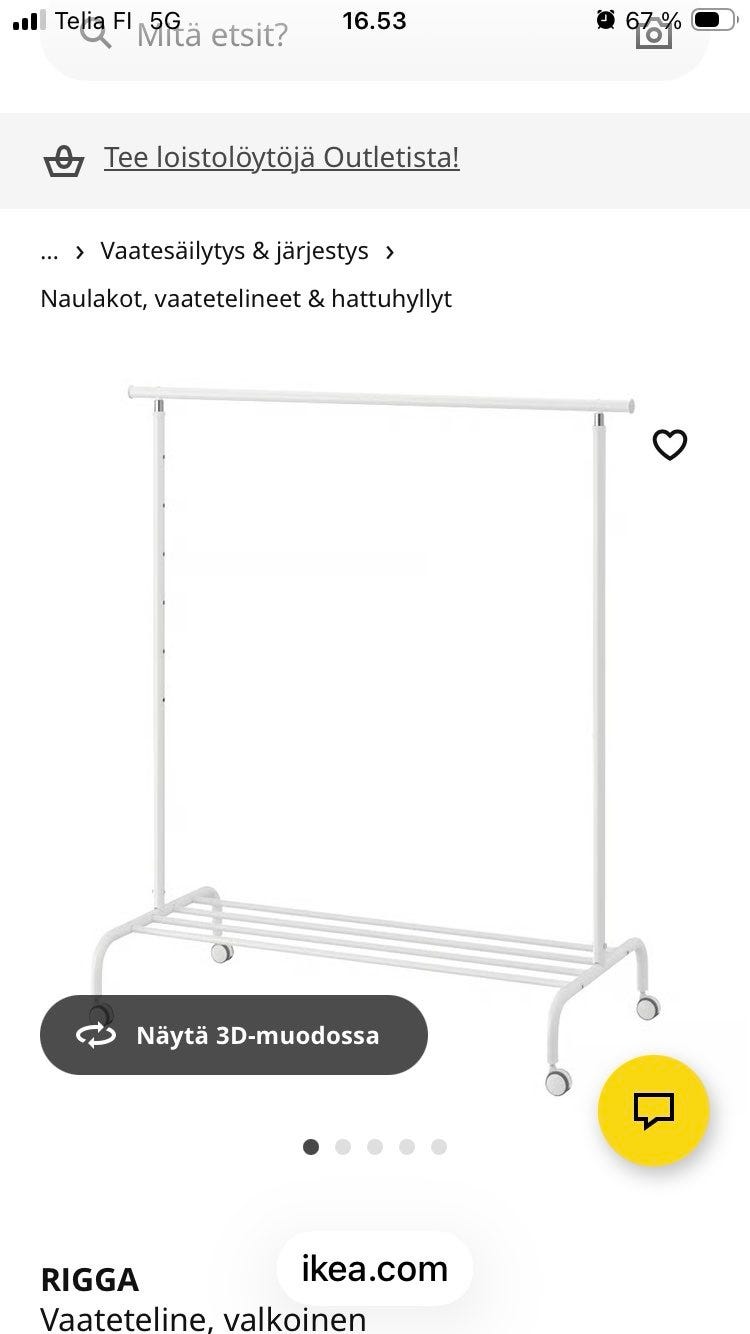Click the 3D rotation arrows icon

(x=97, y=1035)
